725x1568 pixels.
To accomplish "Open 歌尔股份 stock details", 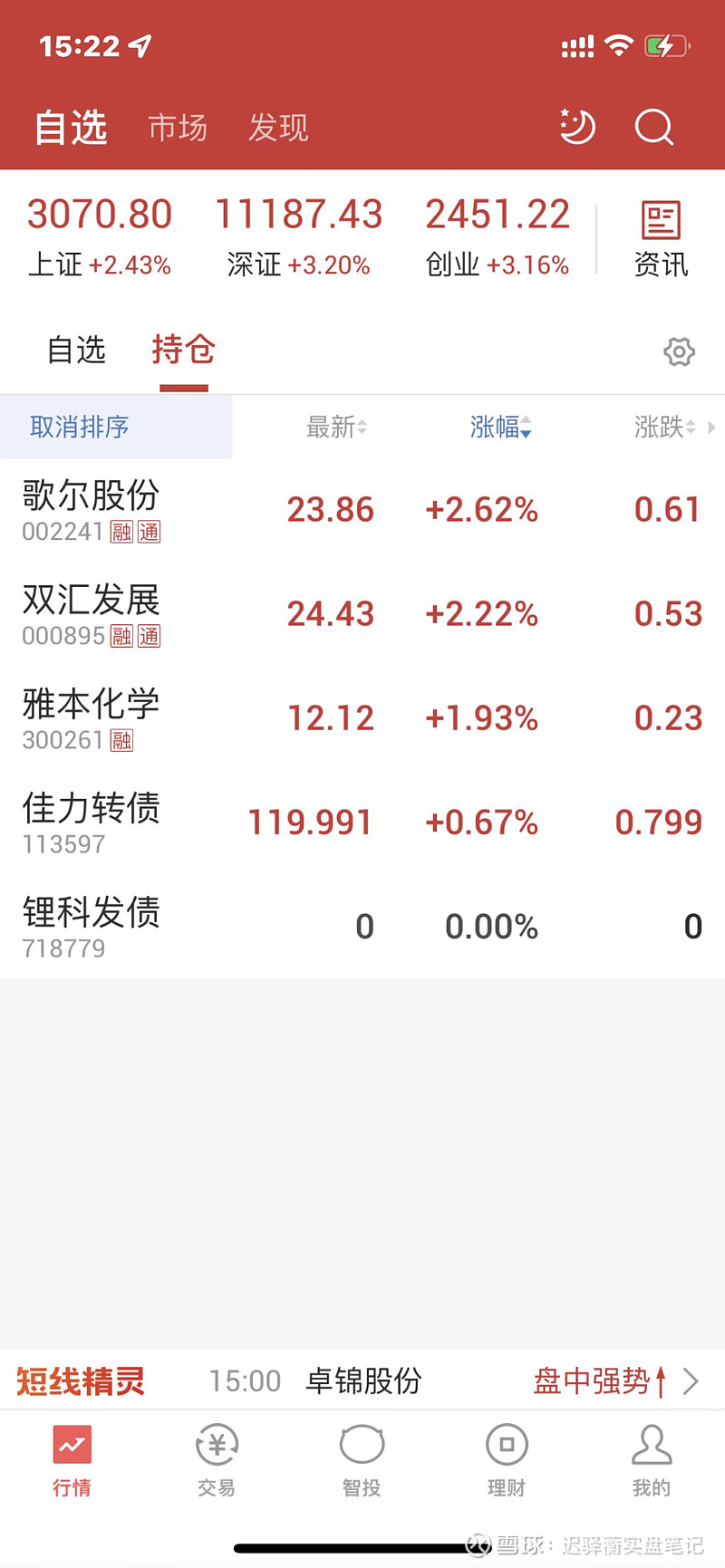I will pyautogui.click(x=362, y=510).
